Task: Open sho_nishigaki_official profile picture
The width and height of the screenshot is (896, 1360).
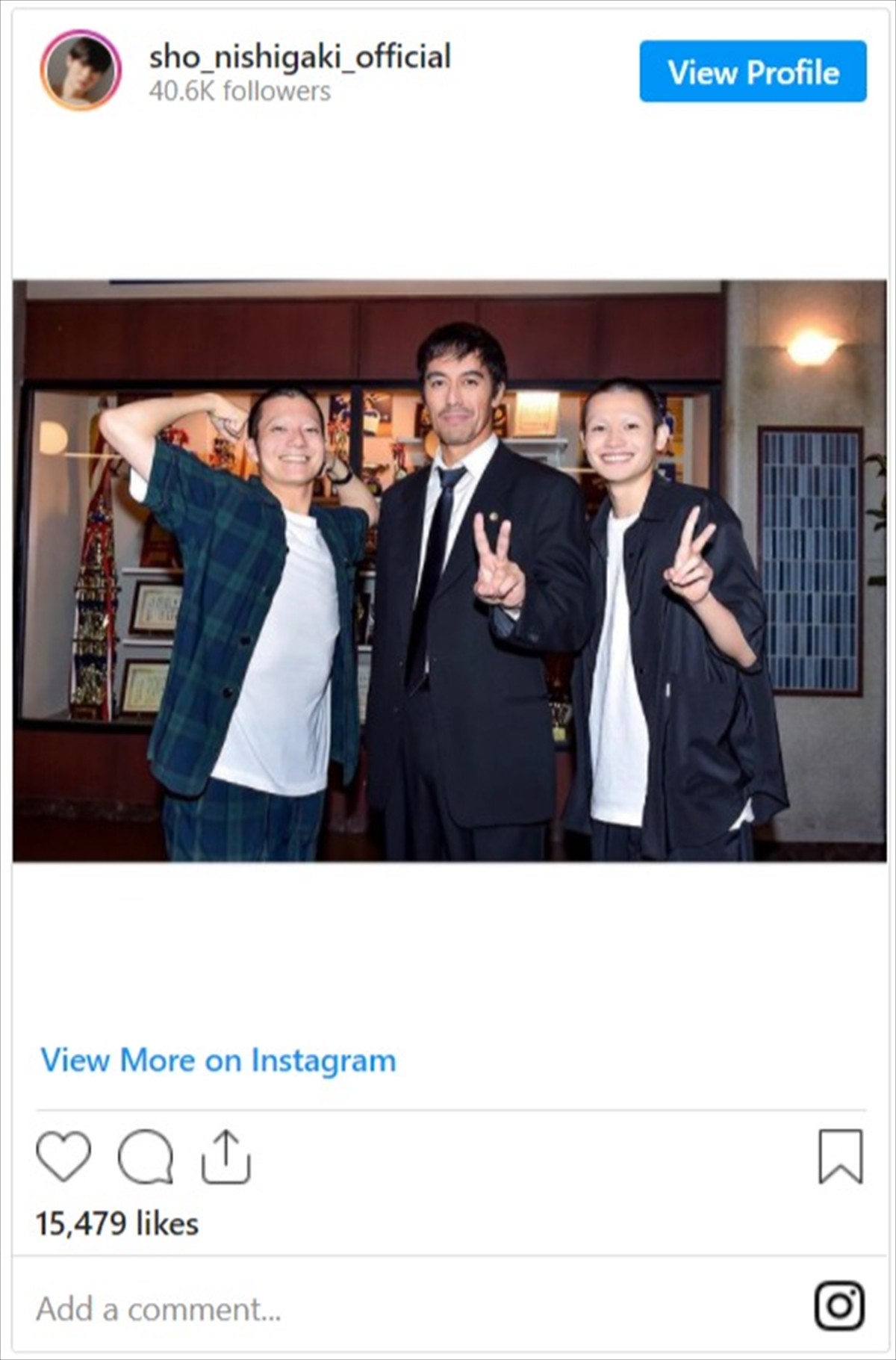Action: tap(81, 71)
